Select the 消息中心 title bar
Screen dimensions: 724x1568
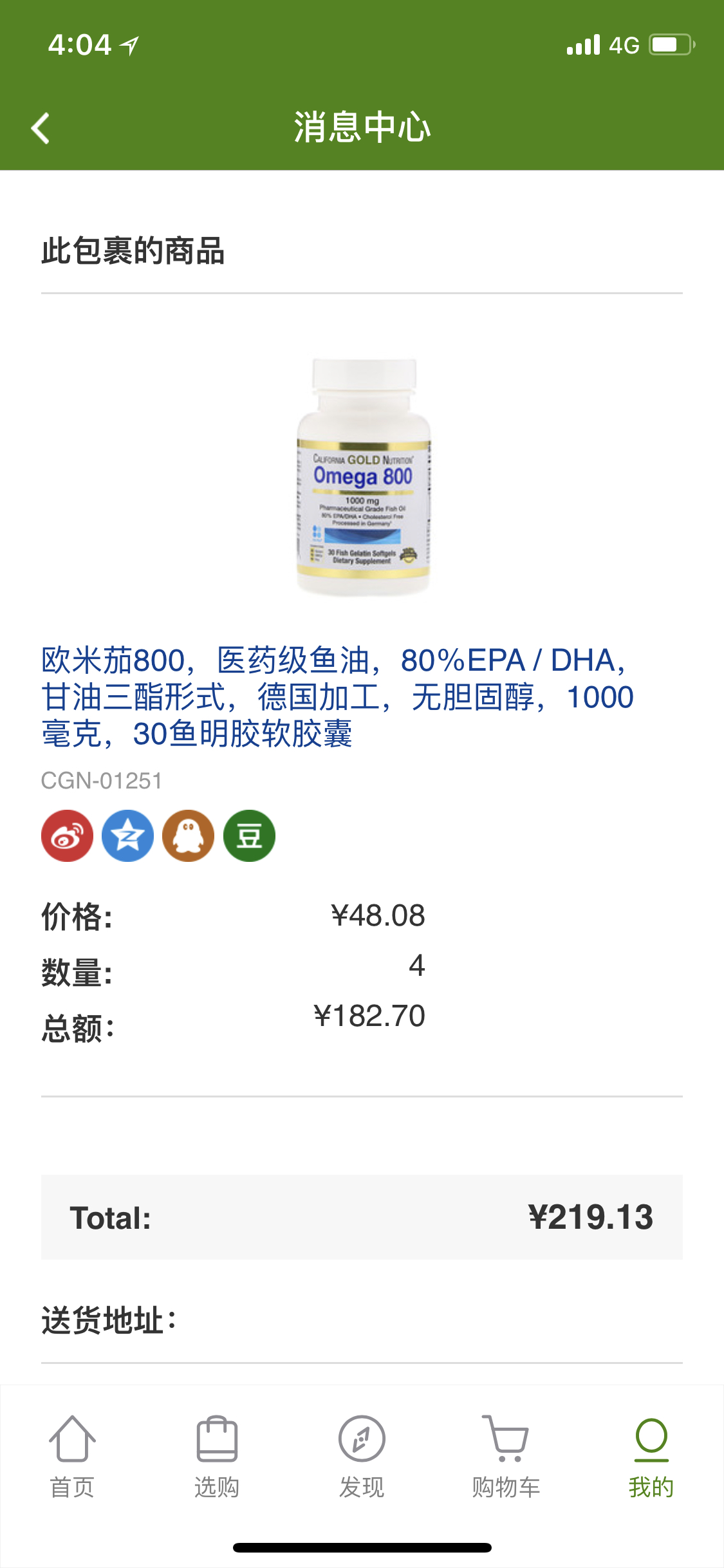pos(362,127)
